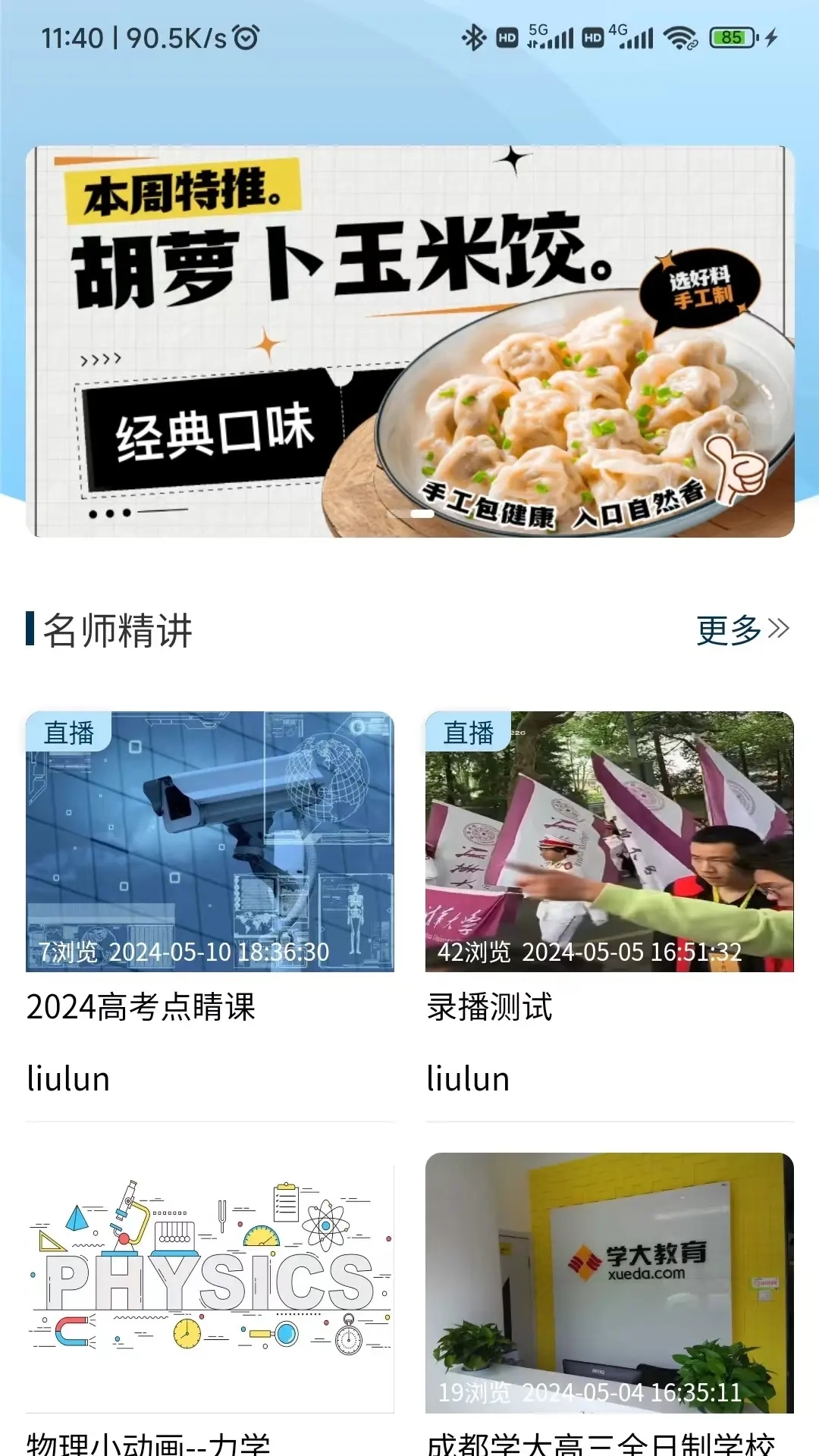Open the 2024高考点睛课 course link

[143, 1006]
